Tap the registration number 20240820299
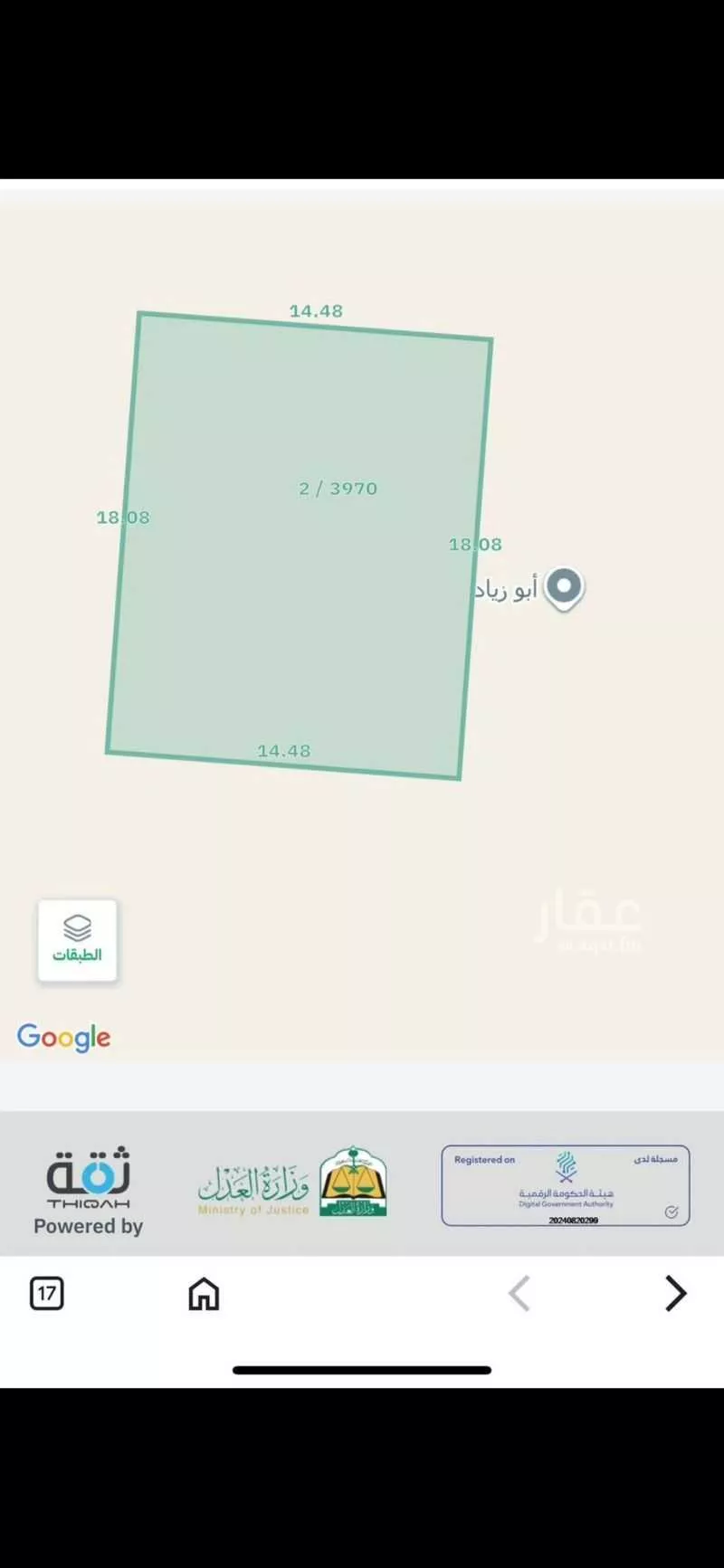Screen dimensions: 724x1568 pyautogui.click(x=574, y=1219)
